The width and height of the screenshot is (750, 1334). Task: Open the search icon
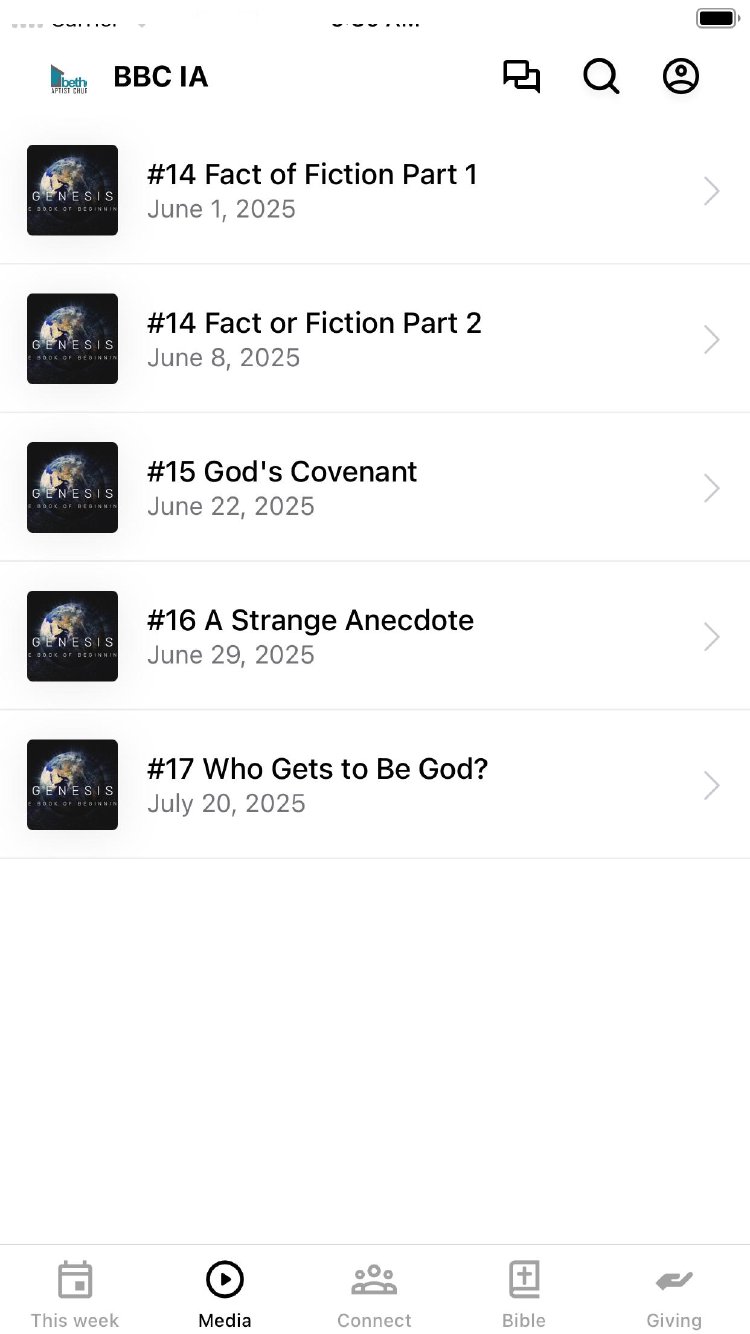coord(601,77)
